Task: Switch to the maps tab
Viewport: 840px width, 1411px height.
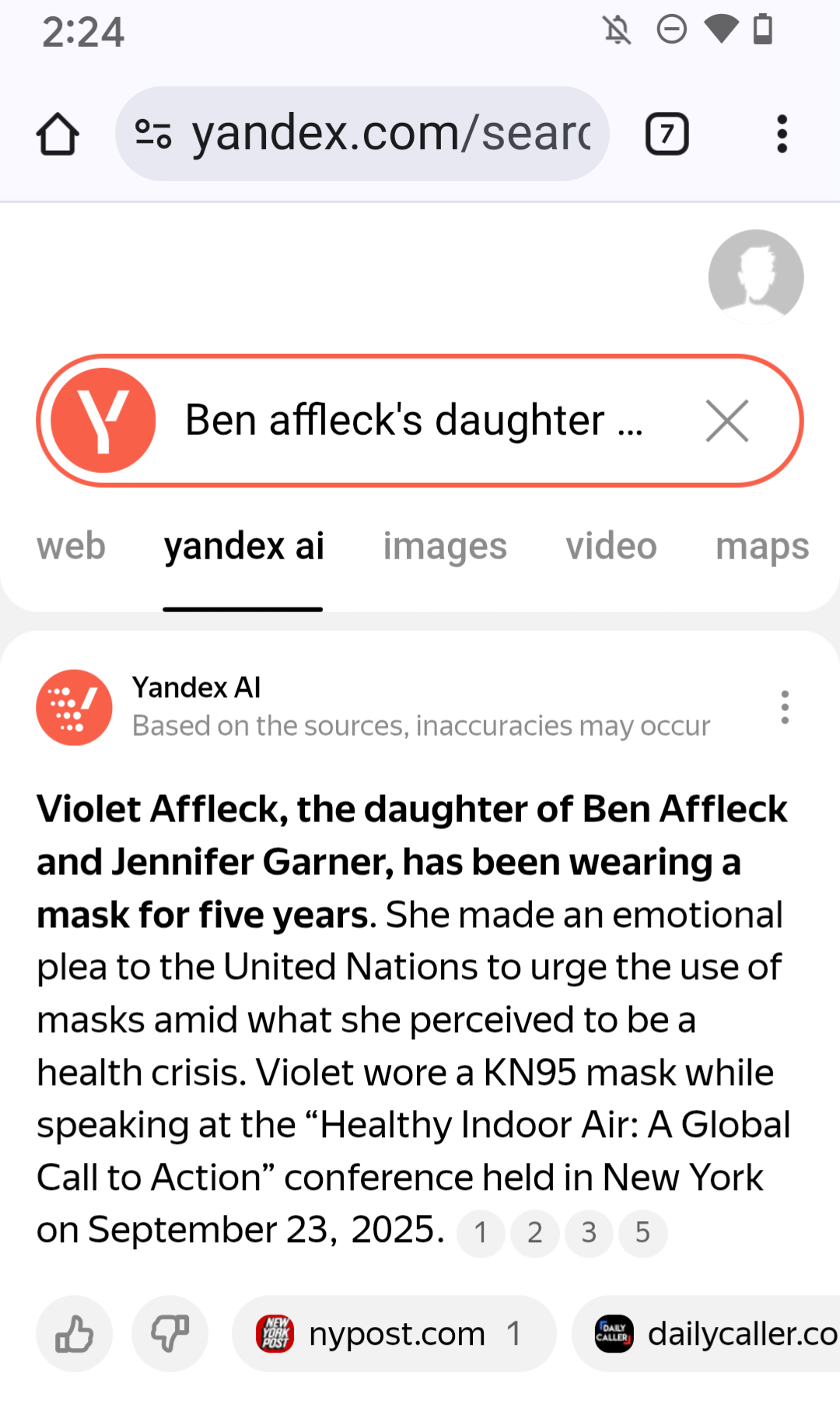Action: 761,546
